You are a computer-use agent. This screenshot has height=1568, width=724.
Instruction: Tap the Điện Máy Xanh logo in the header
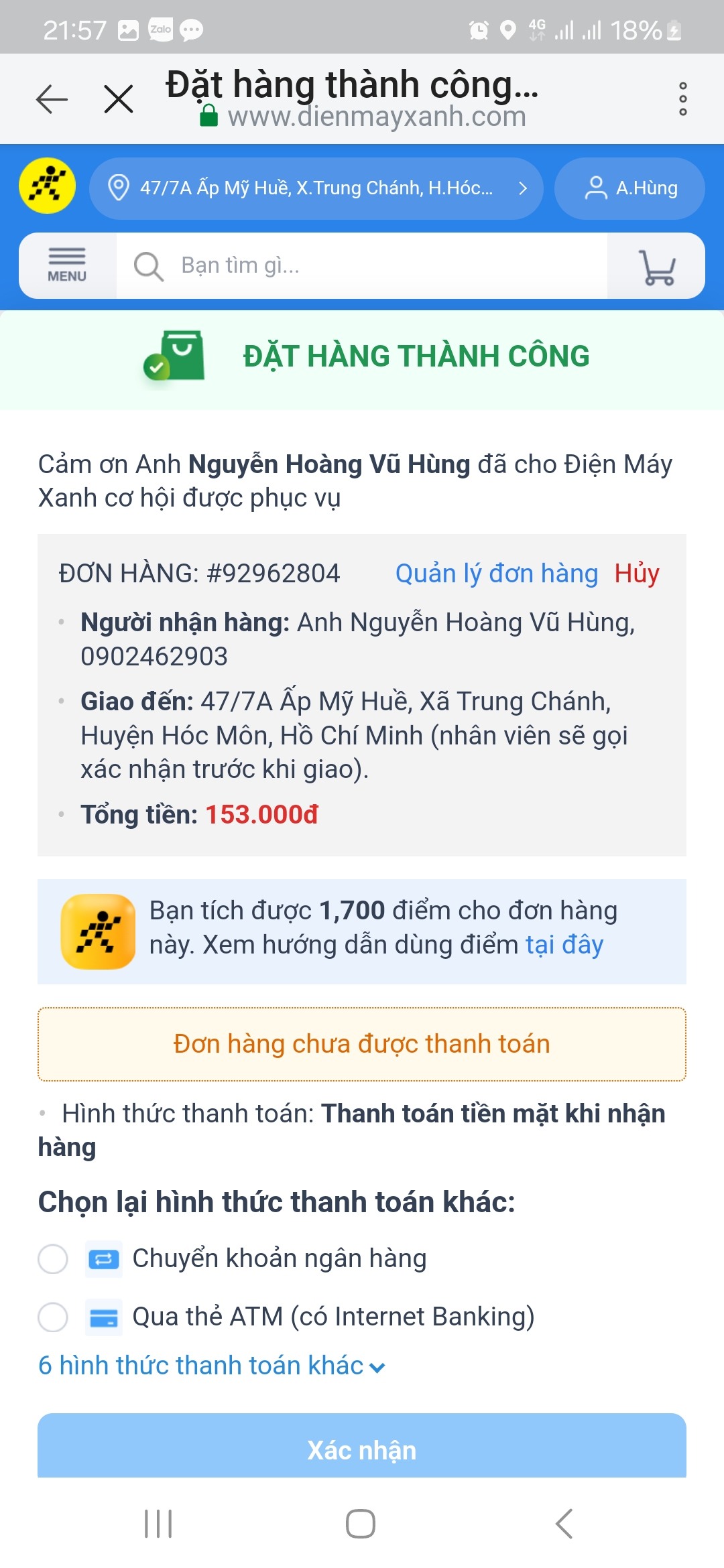point(47,186)
